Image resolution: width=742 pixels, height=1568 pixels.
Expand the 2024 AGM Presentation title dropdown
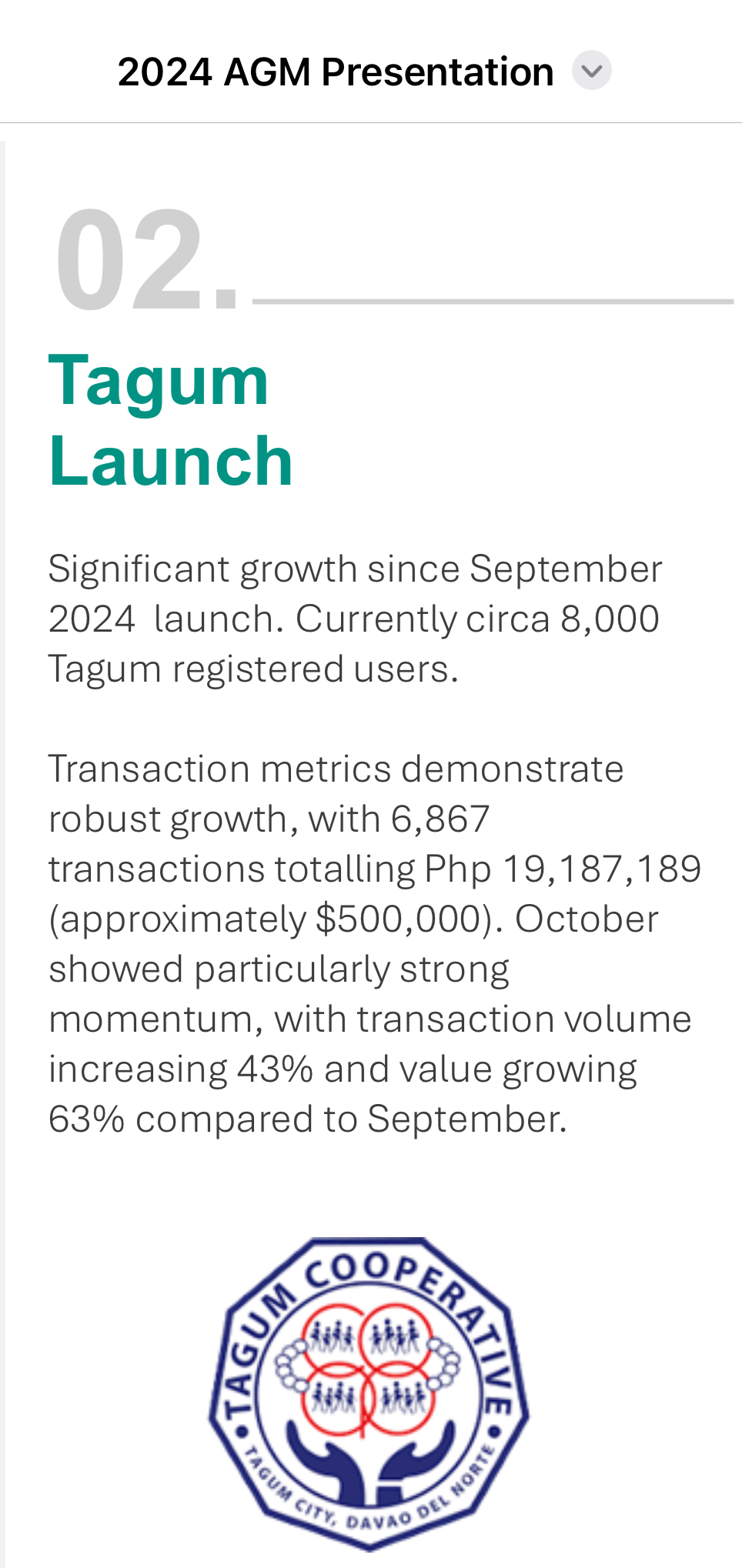point(591,71)
